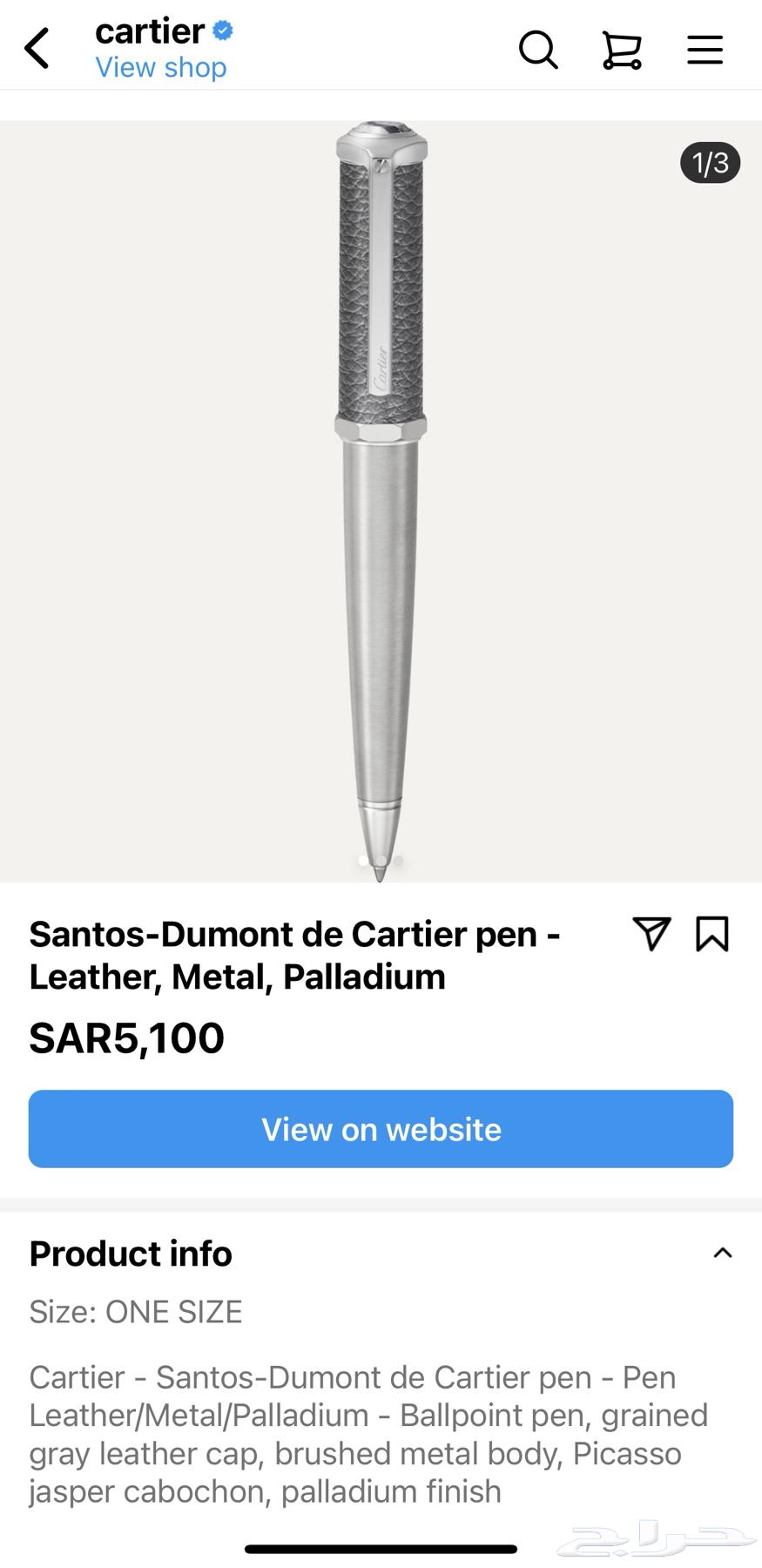Share this Cartier pen product
Viewport: 762px width, 1568px height.
click(651, 934)
